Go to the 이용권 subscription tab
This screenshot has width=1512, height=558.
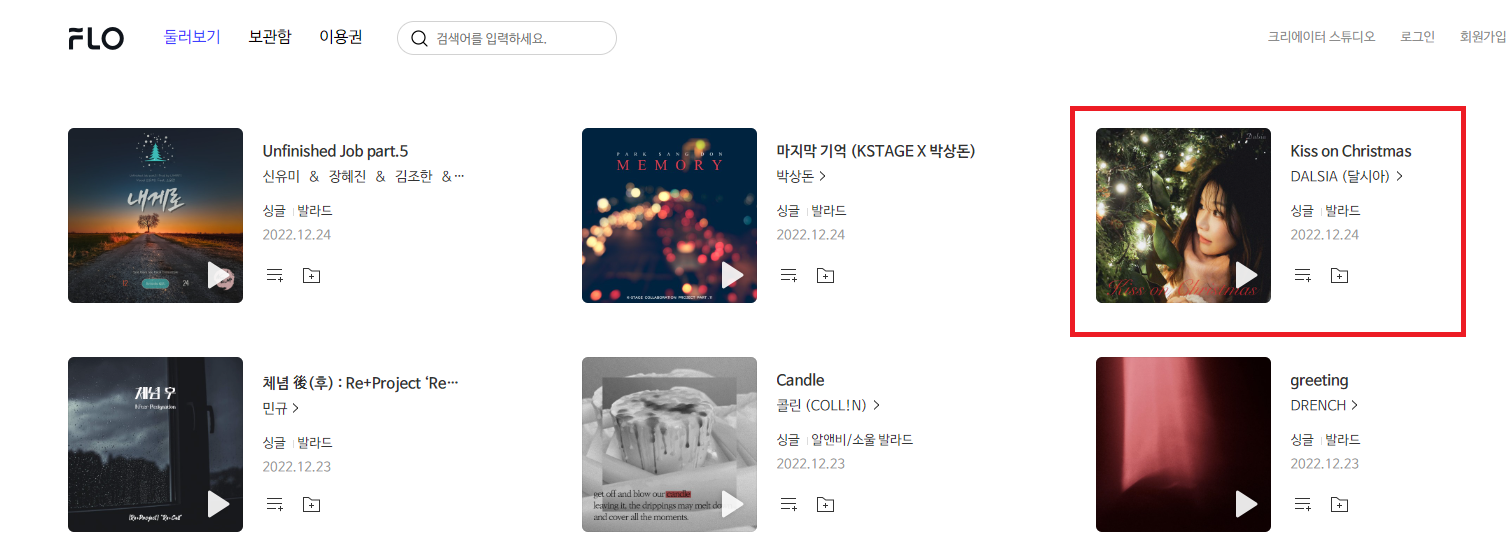pyautogui.click(x=341, y=38)
